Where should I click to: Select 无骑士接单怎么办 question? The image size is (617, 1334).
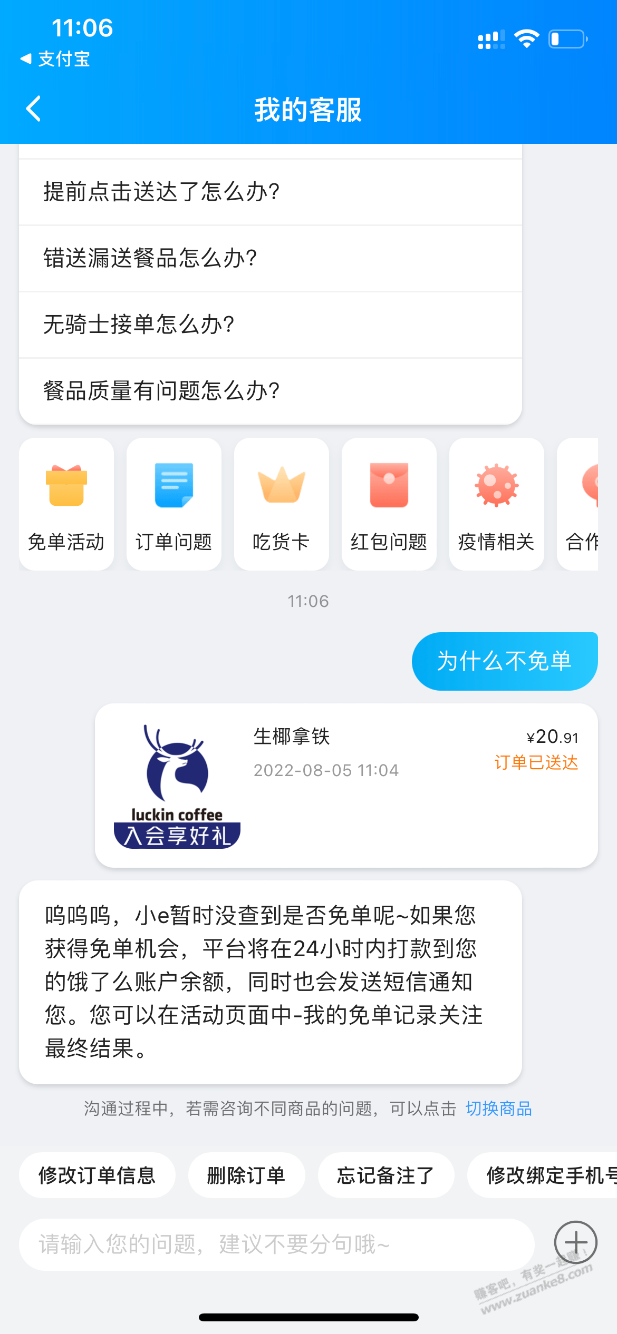[270, 324]
